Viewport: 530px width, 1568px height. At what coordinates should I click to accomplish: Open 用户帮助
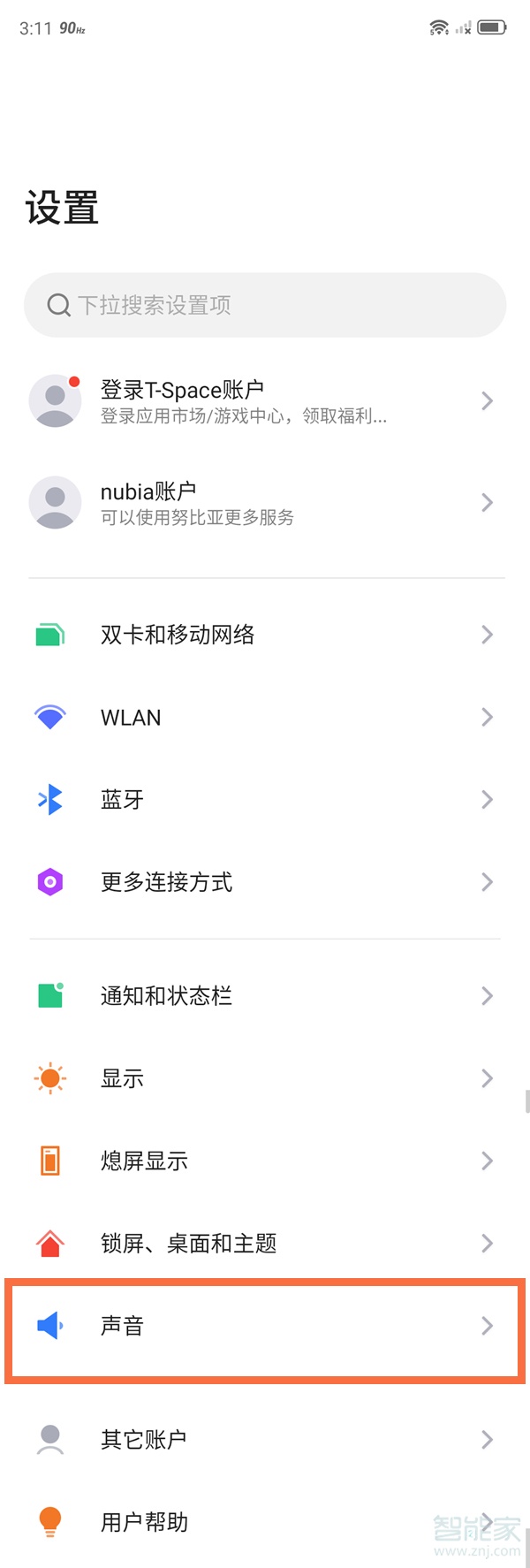pos(265,1522)
